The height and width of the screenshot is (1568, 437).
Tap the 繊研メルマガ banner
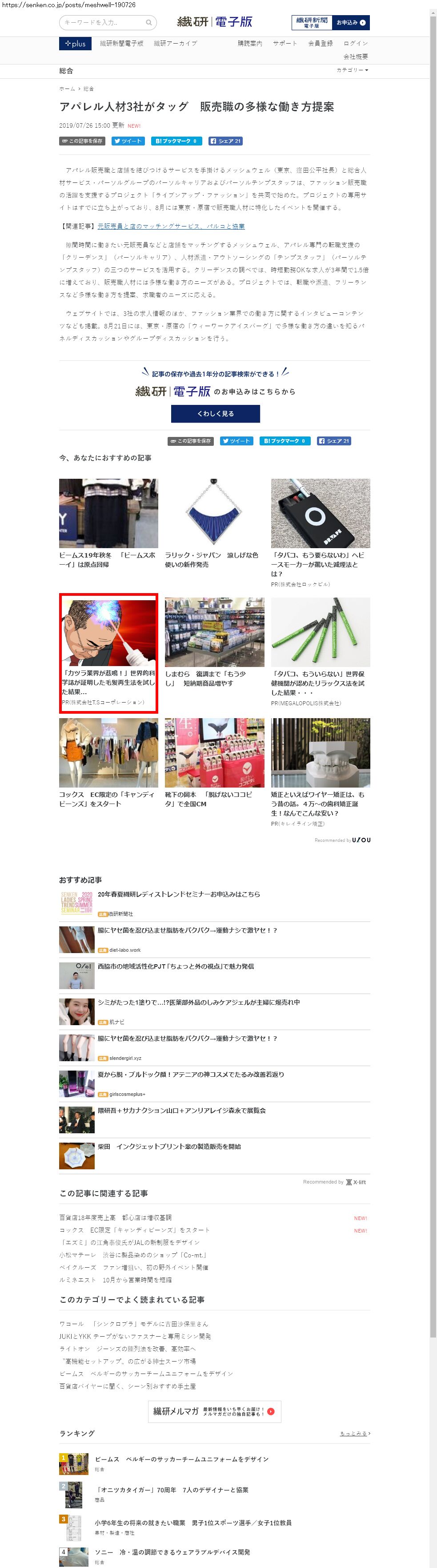coord(215,1411)
